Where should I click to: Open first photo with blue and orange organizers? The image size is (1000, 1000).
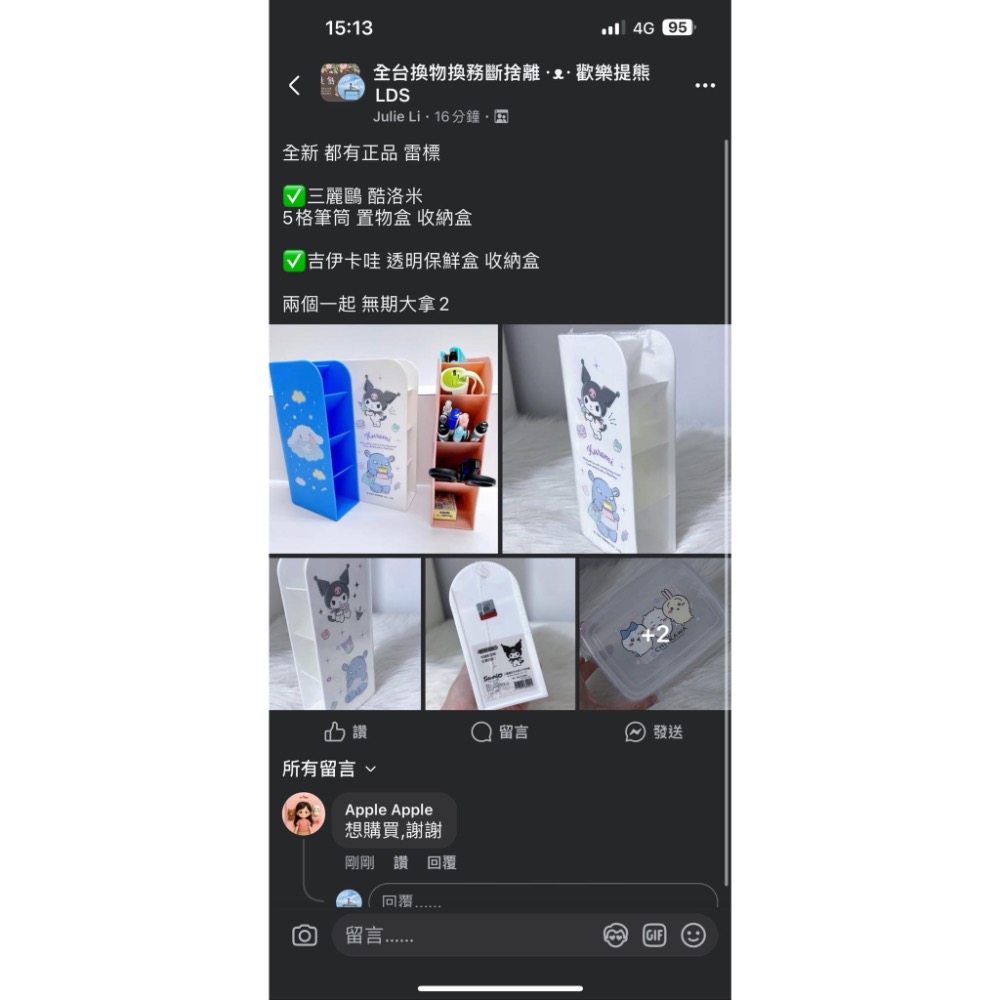(x=383, y=438)
